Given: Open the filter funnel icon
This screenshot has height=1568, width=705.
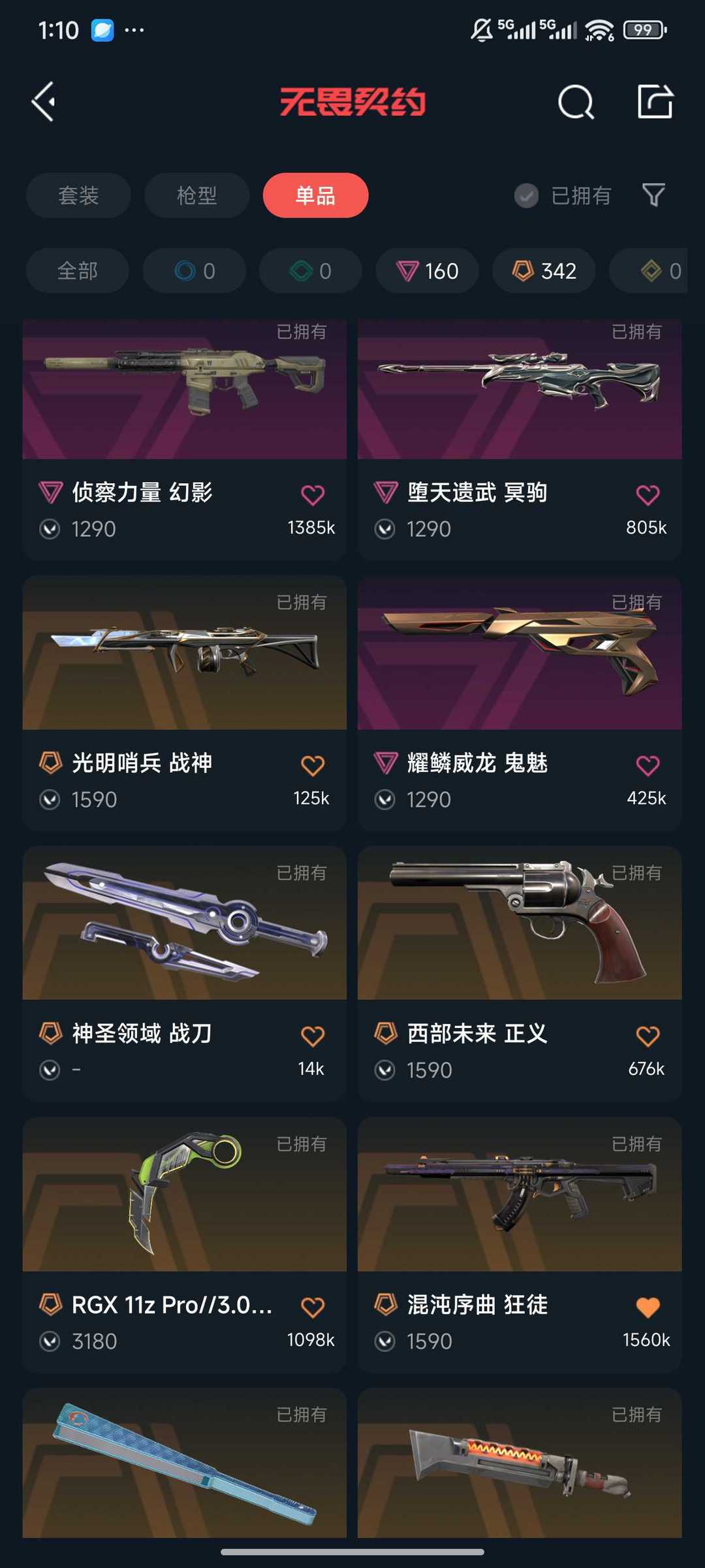Looking at the screenshot, I should tap(653, 195).
